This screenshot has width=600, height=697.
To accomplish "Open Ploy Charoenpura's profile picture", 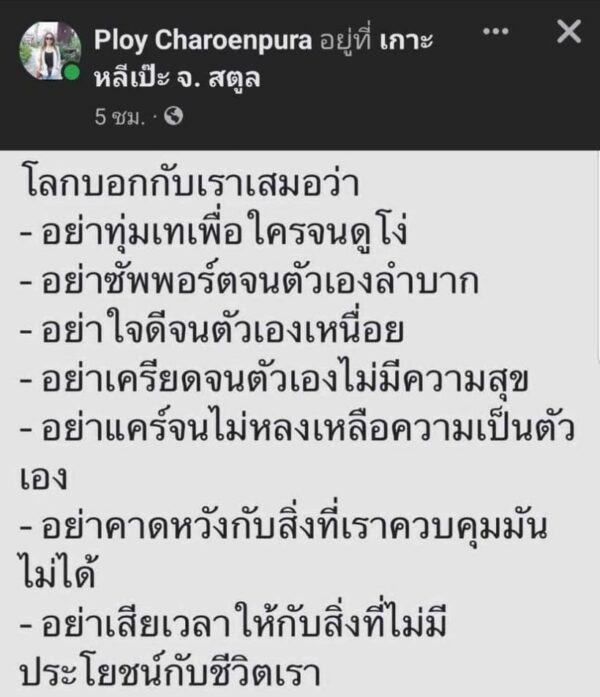I will click(48, 52).
